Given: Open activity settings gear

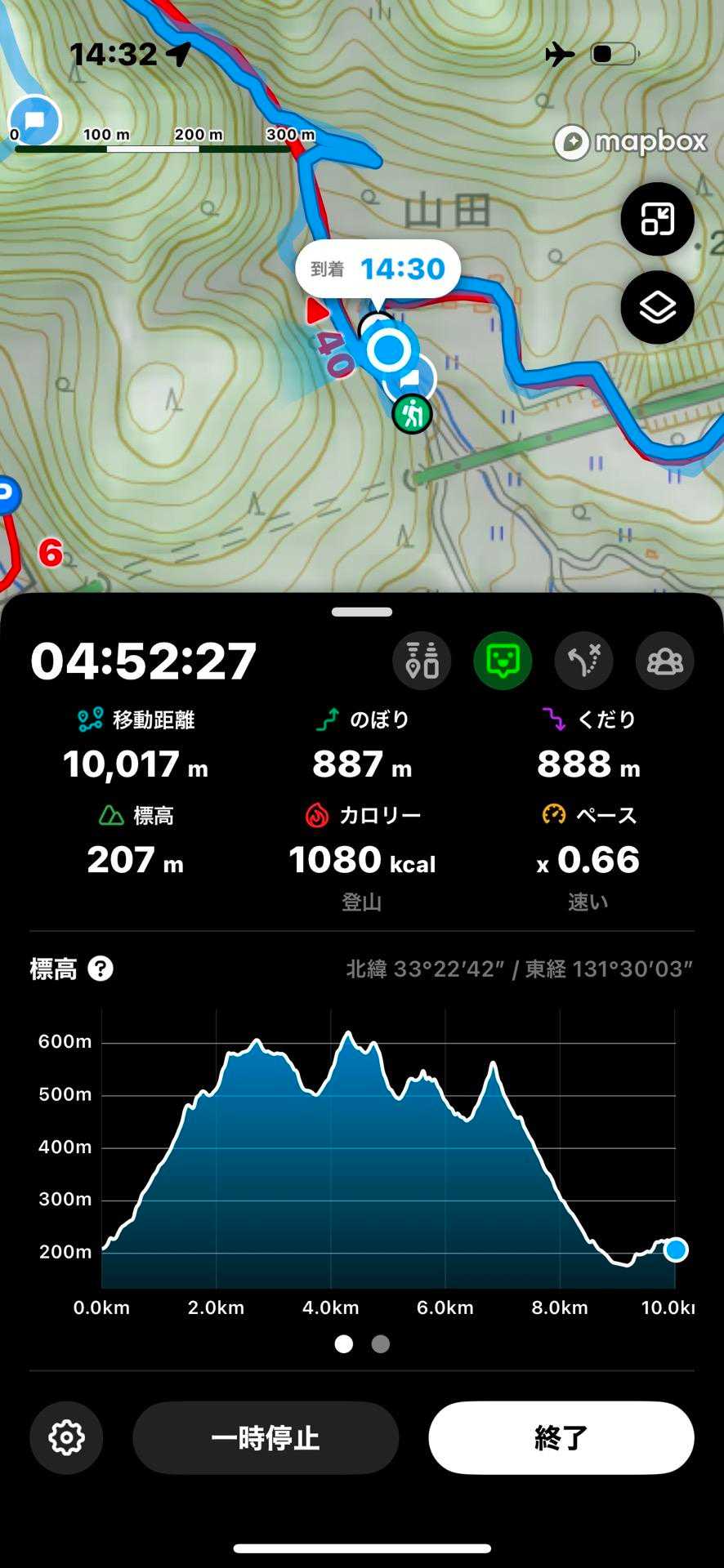Looking at the screenshot, I should coord(66,1437).
